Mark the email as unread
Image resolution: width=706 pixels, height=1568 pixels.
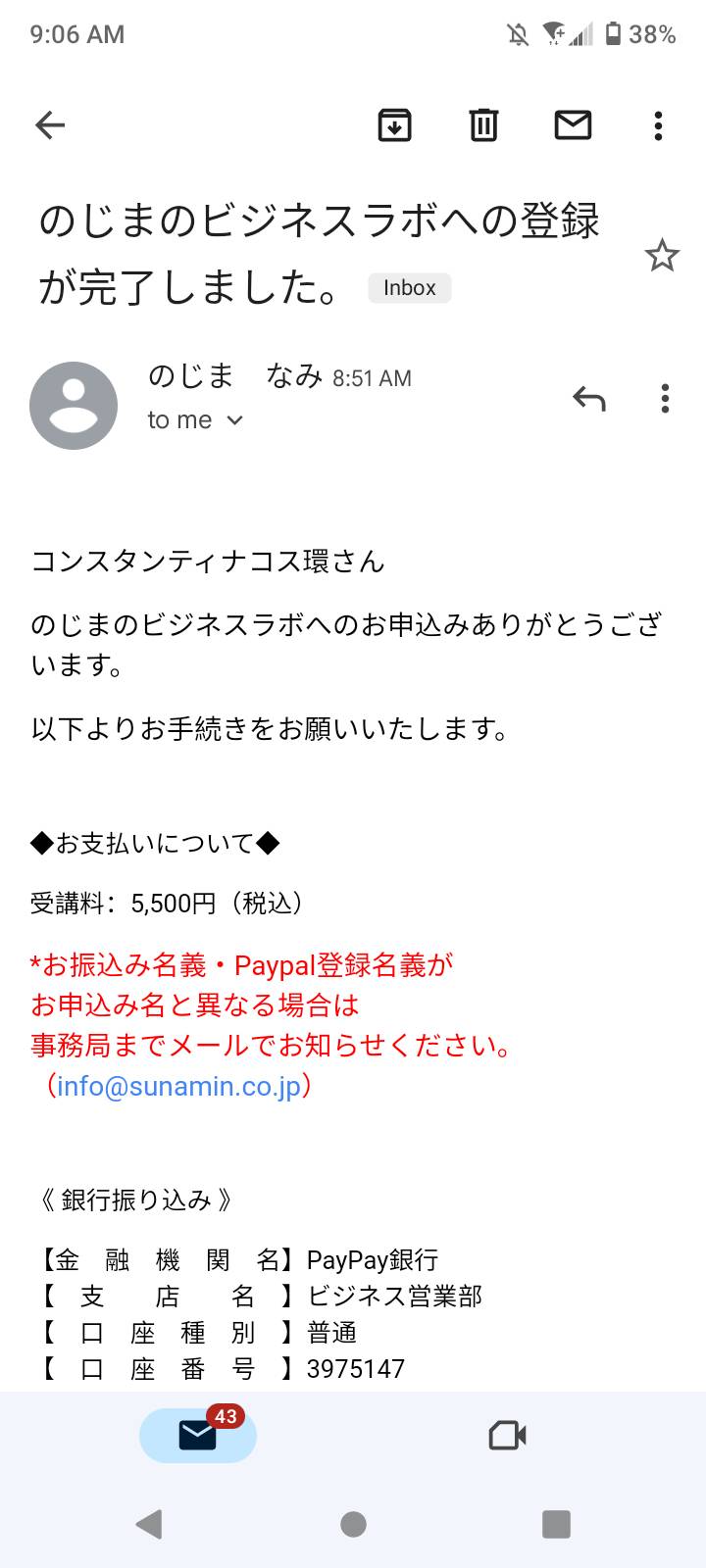pos(573,125)
